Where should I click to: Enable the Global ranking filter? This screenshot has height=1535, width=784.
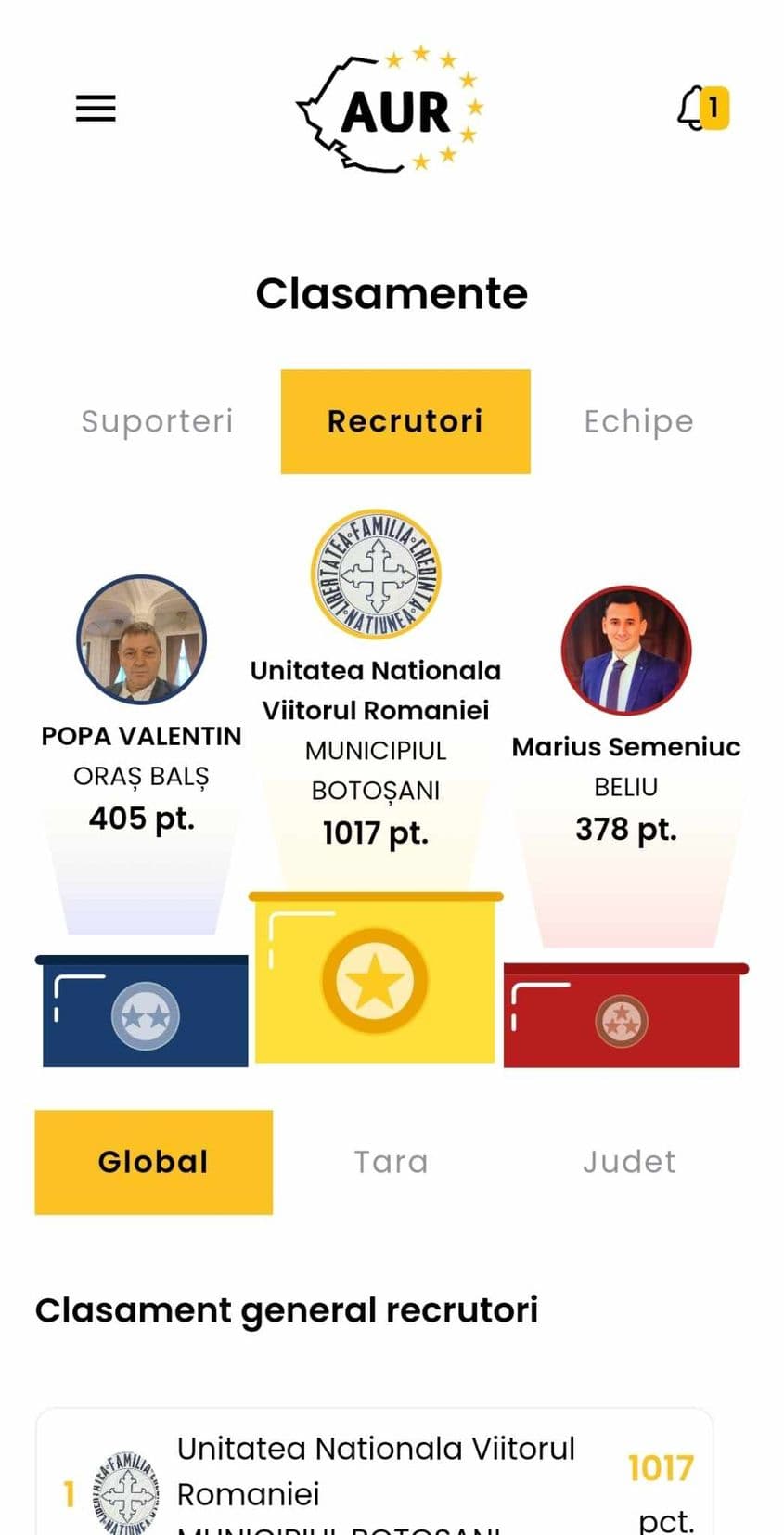click(153, 1162)
